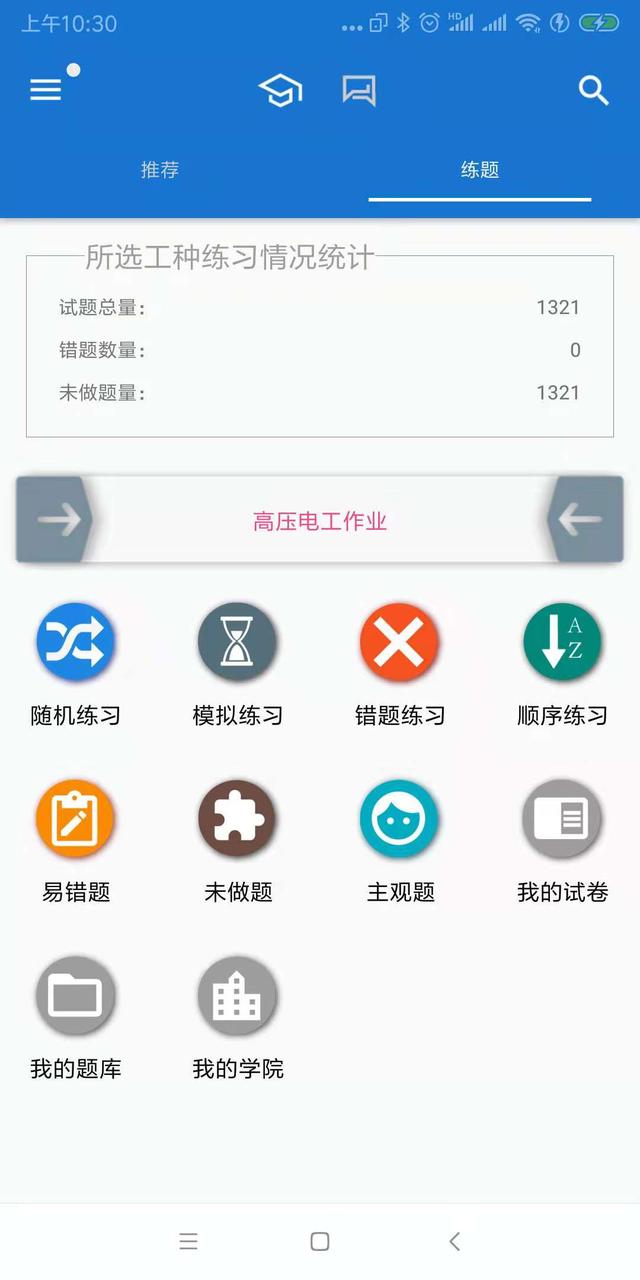Select the 练题 tab

[480, 170]
